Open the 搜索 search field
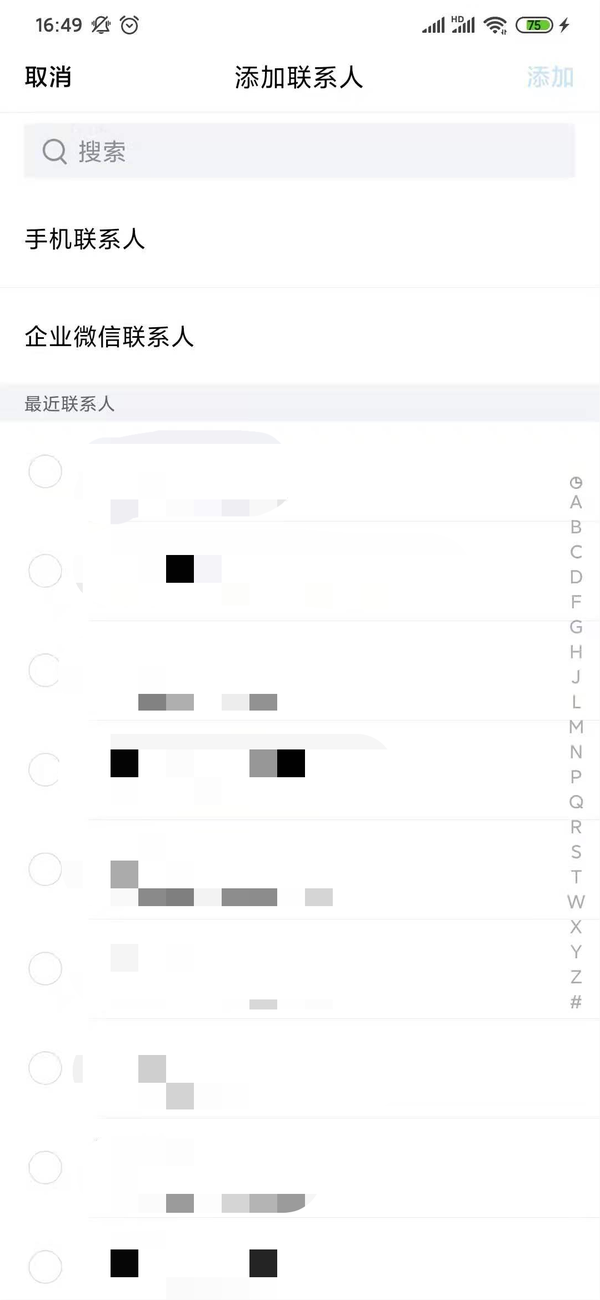Screen dimensions: 600x1300 click(x=299, y=152)
